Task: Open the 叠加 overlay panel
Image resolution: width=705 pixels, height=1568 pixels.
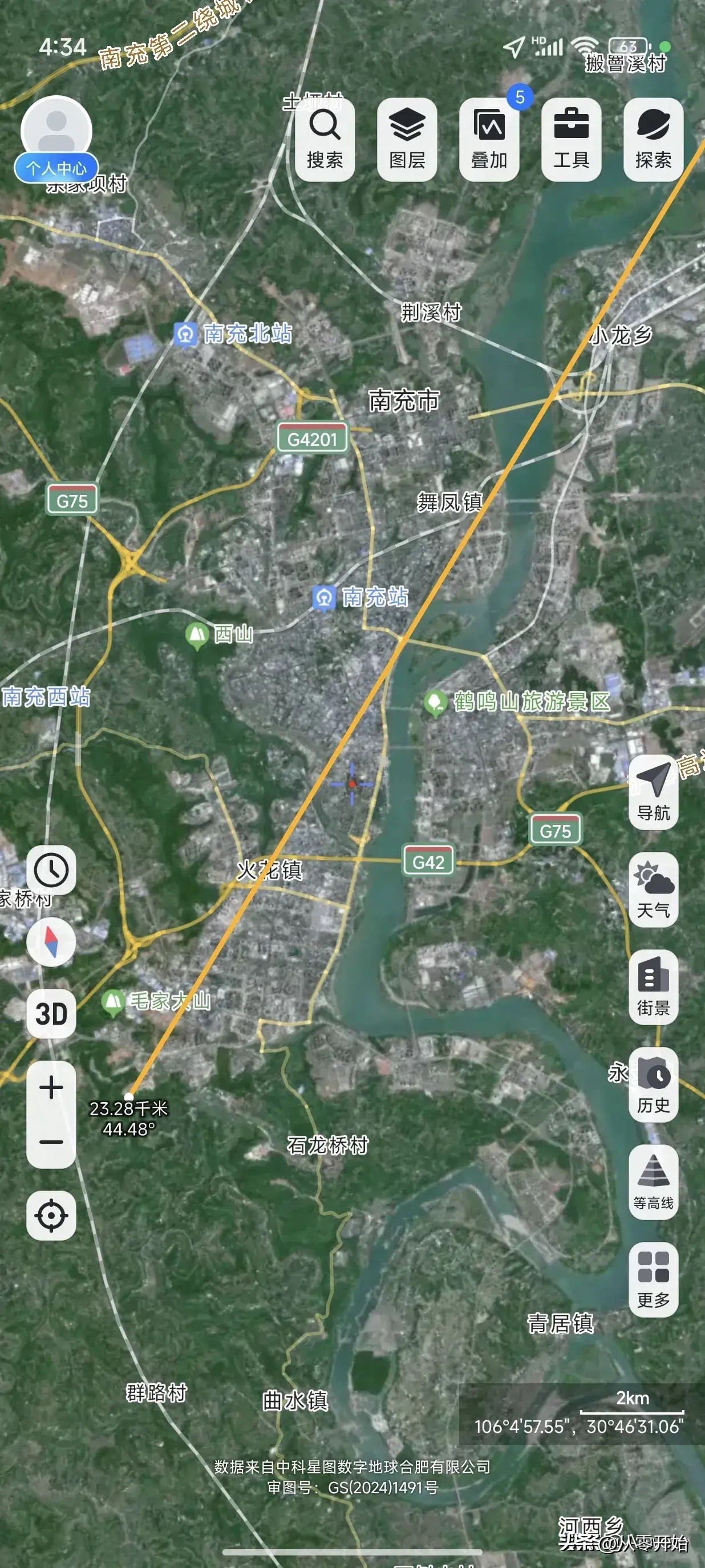Action: [x=489, y=139]
